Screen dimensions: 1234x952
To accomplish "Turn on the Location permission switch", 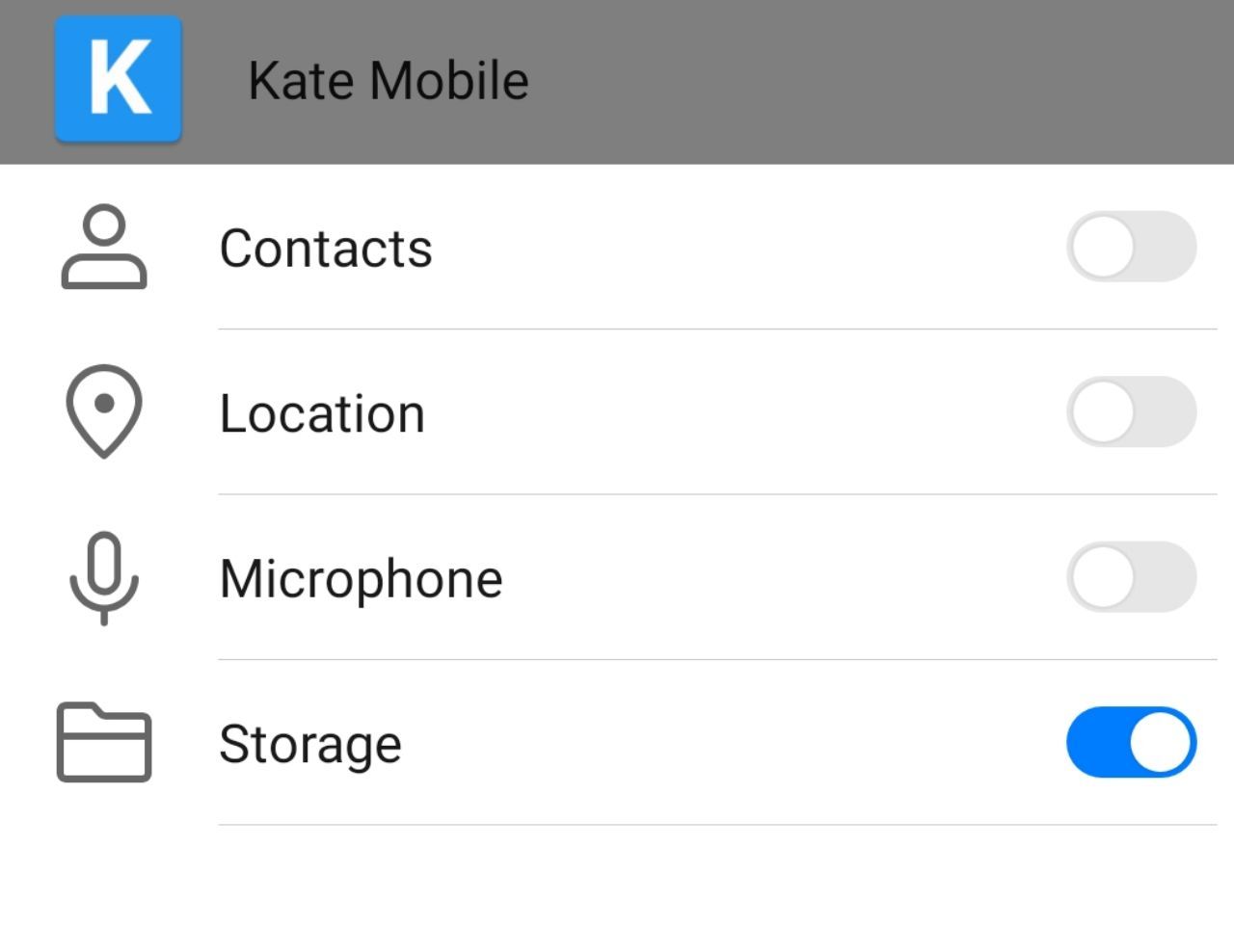I will pyautogui.click(x=1131, y=412).
